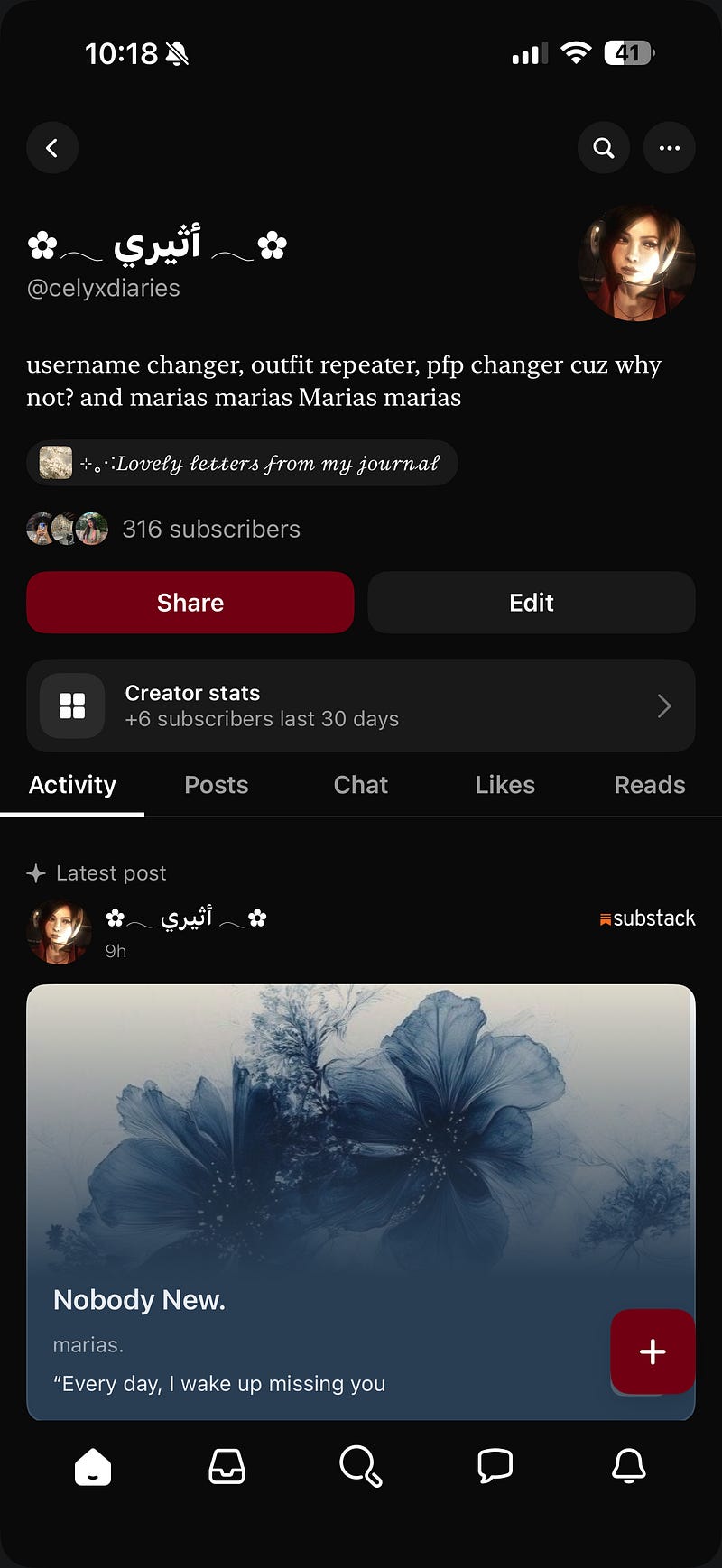Edit the profile

pyautogui.click(x=531, y=603)
